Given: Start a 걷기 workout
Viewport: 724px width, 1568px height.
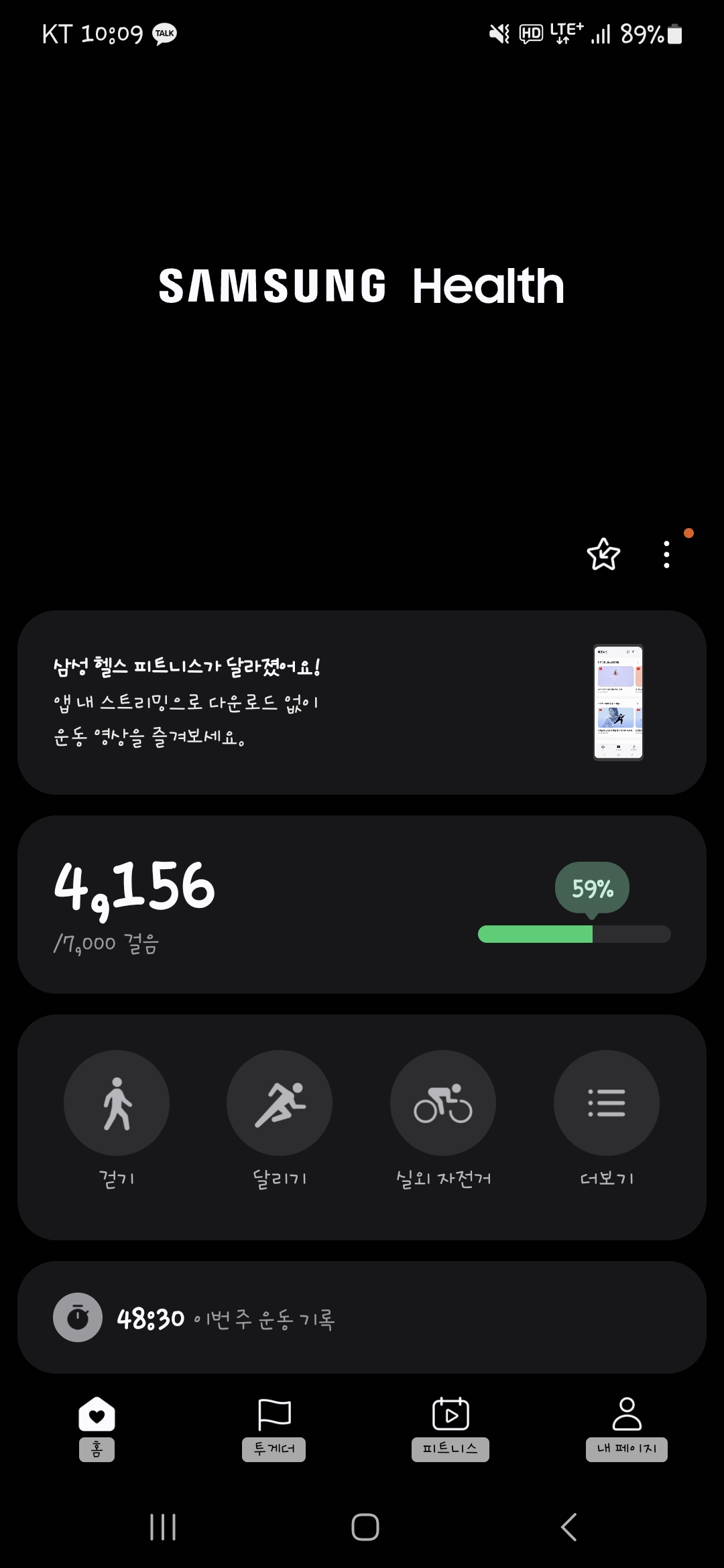Looking at the screenshot, I should click(117, 1103).
